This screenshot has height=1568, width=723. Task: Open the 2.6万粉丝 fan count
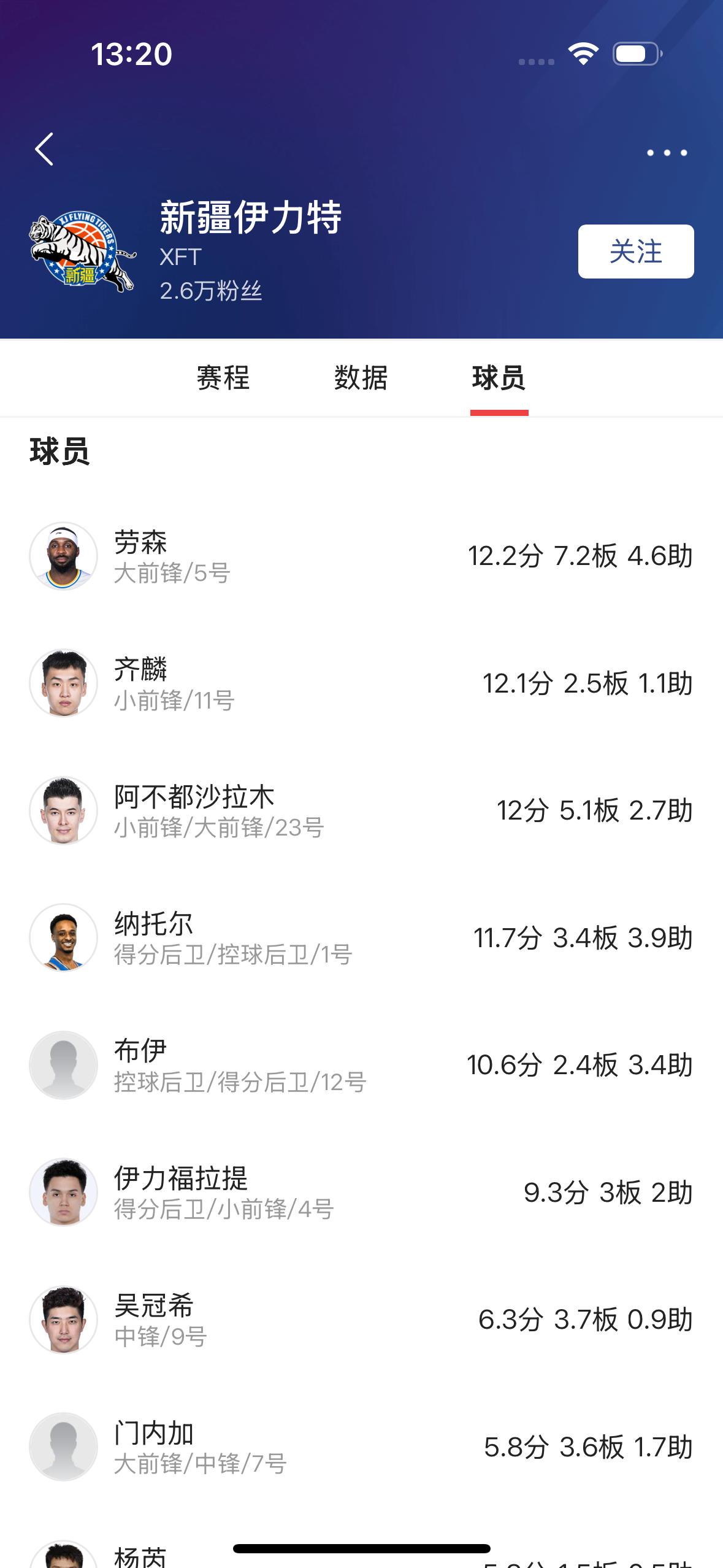tap(212, 291)
